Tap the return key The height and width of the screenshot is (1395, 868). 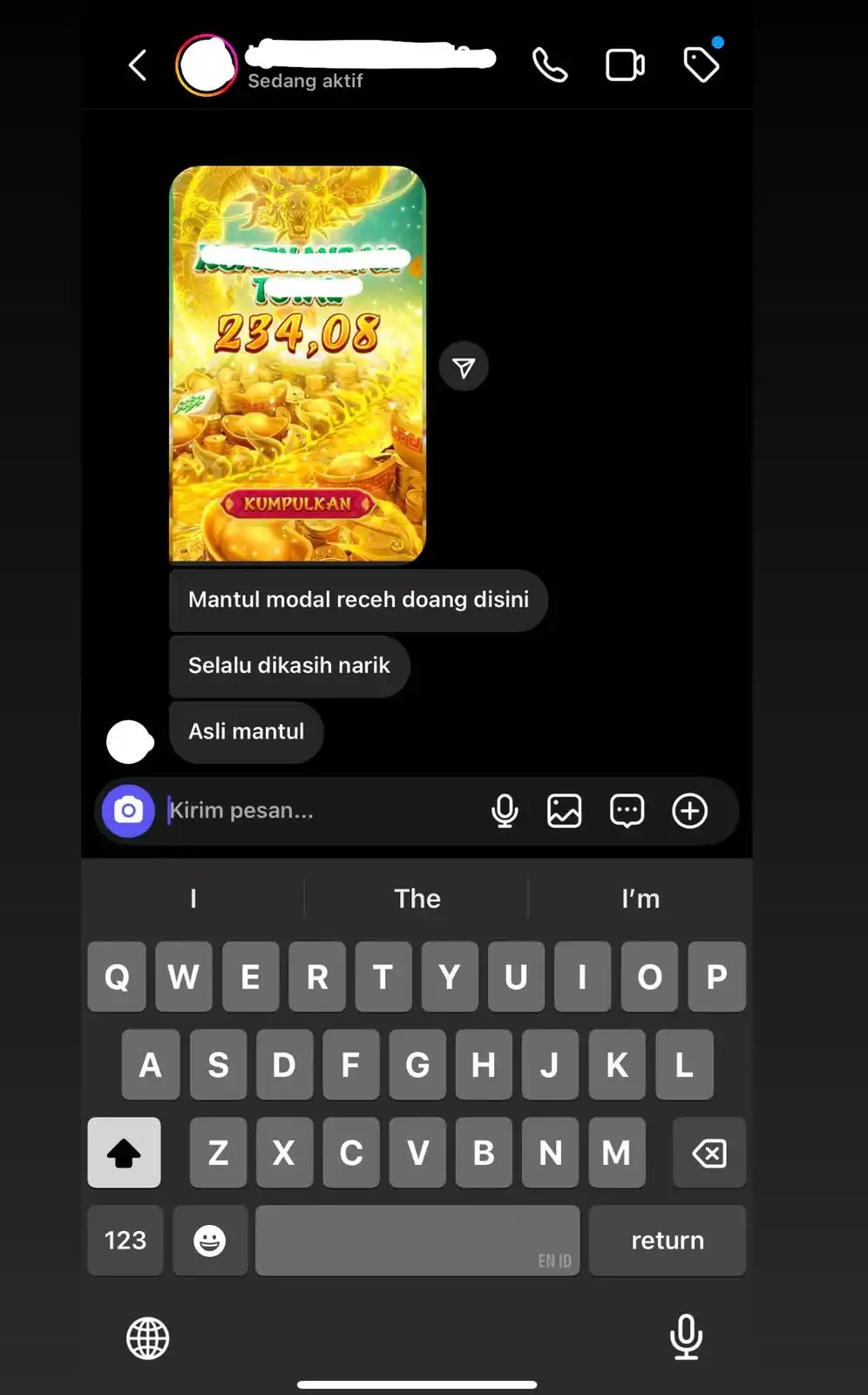click(667, 1241)
